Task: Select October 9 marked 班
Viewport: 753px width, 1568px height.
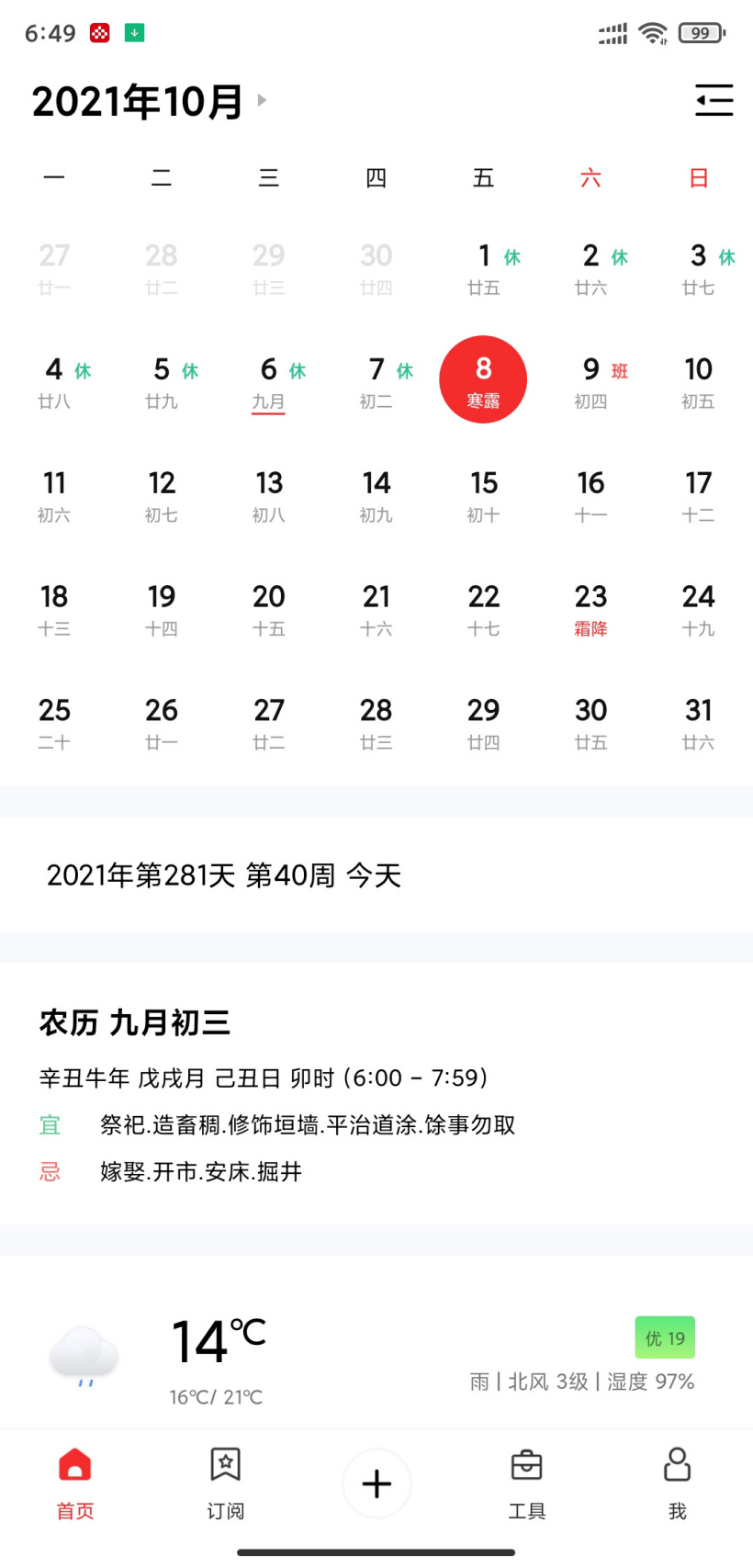Action: click(x=591, y=380)
